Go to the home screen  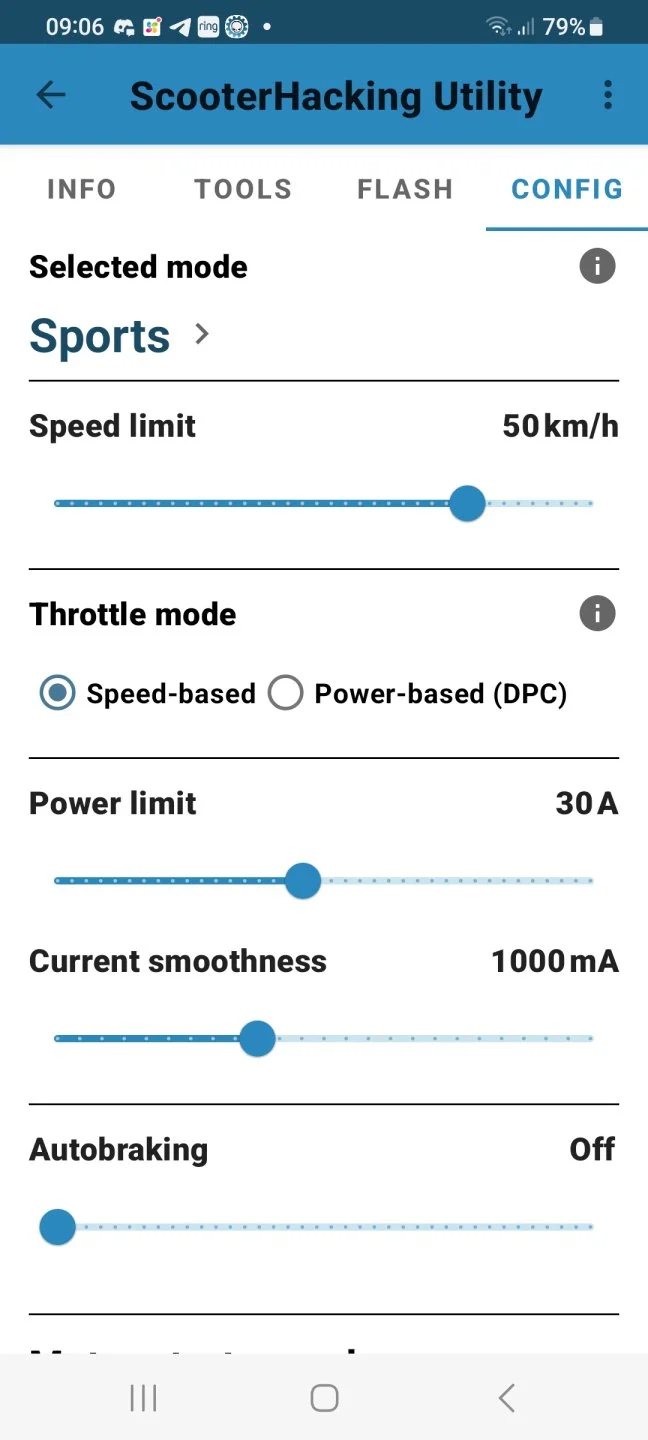pos(324,1398)
